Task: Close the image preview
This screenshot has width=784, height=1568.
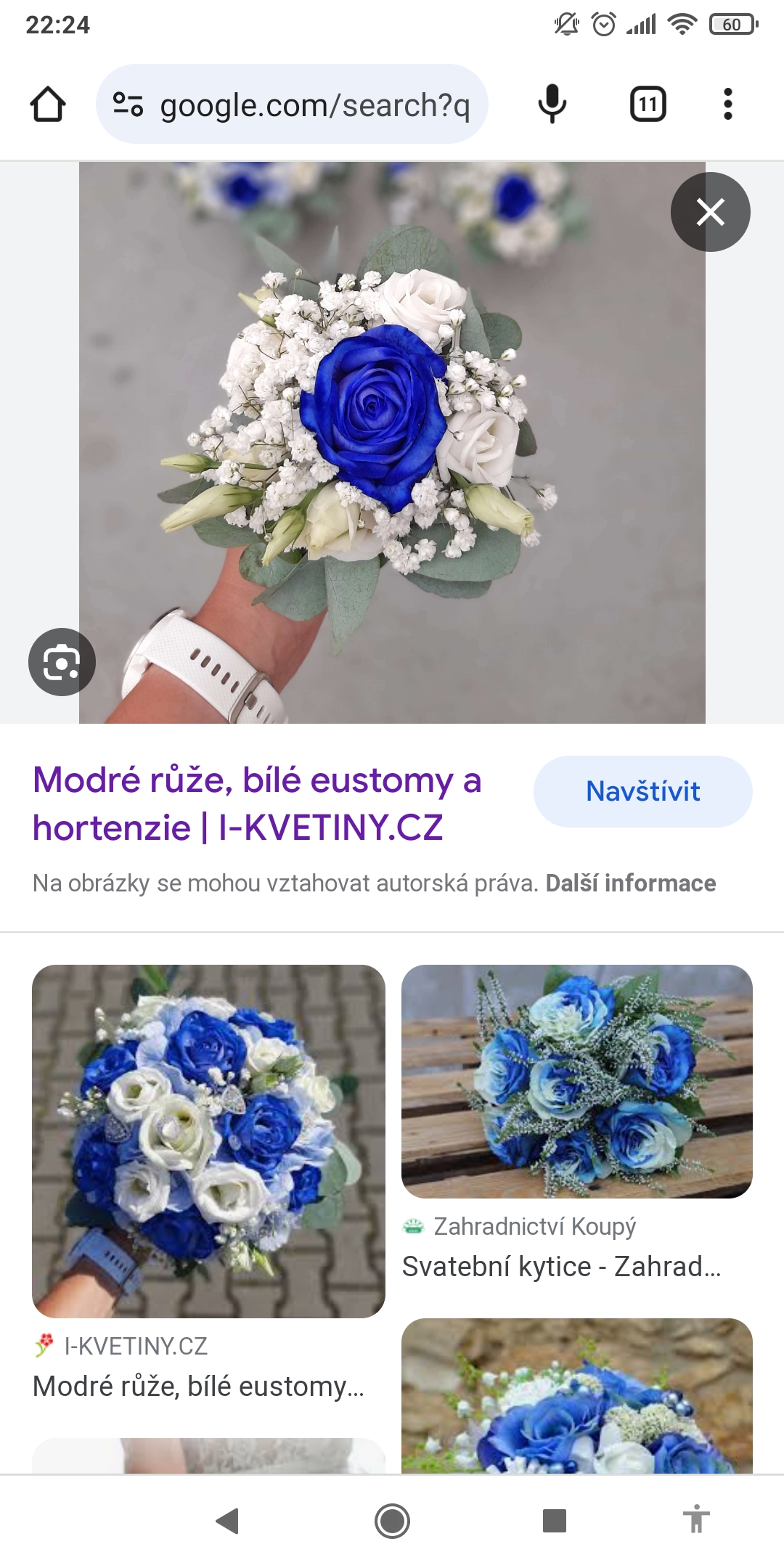Action: point(710,212)
